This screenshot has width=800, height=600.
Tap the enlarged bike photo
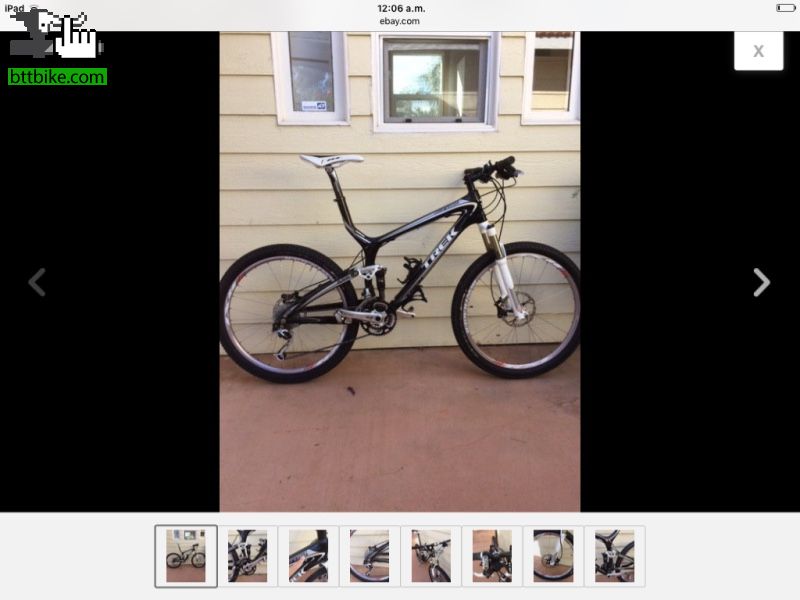(400, 272)
